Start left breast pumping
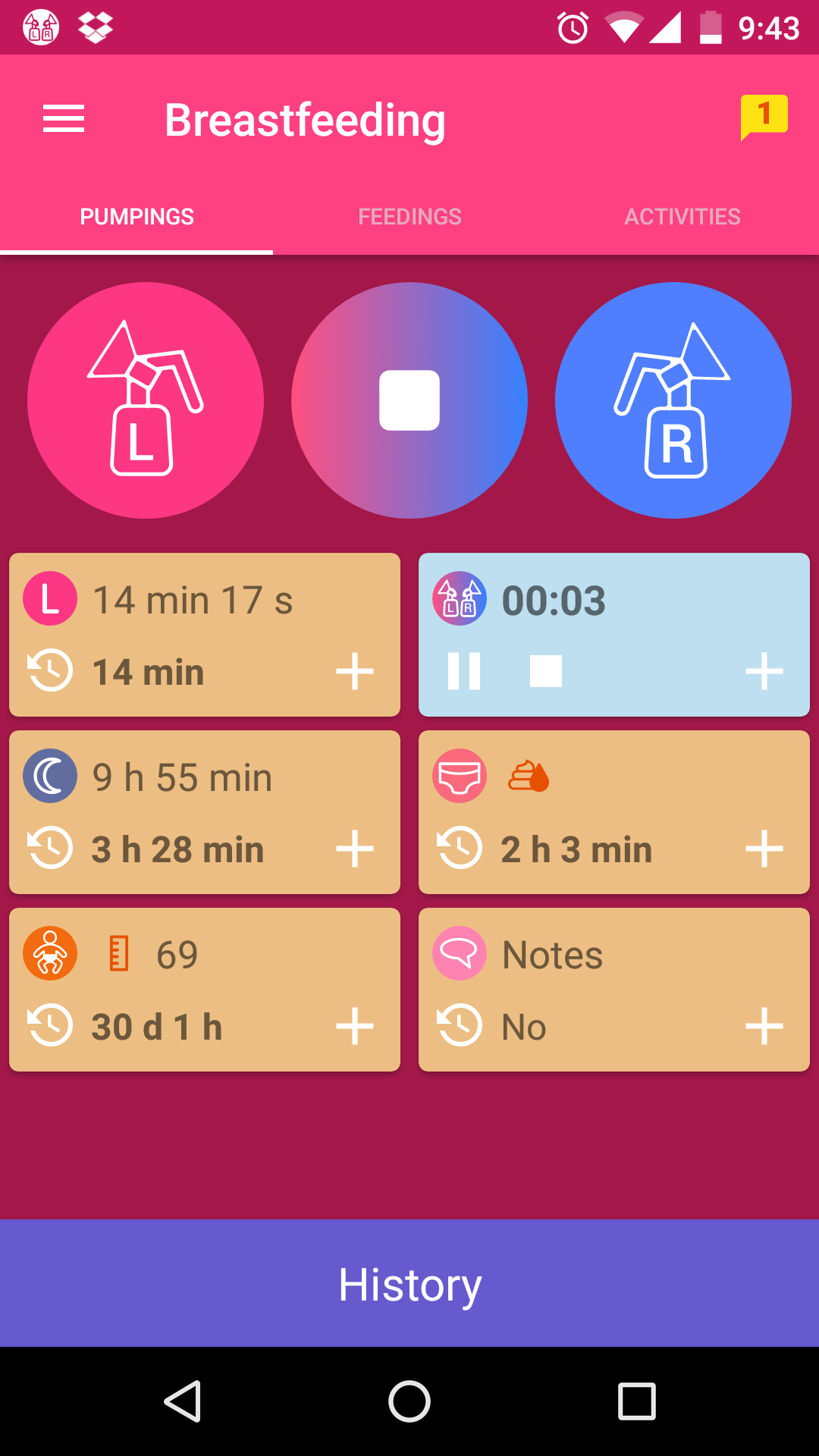 pyautogui.click(x=146, y=400)
